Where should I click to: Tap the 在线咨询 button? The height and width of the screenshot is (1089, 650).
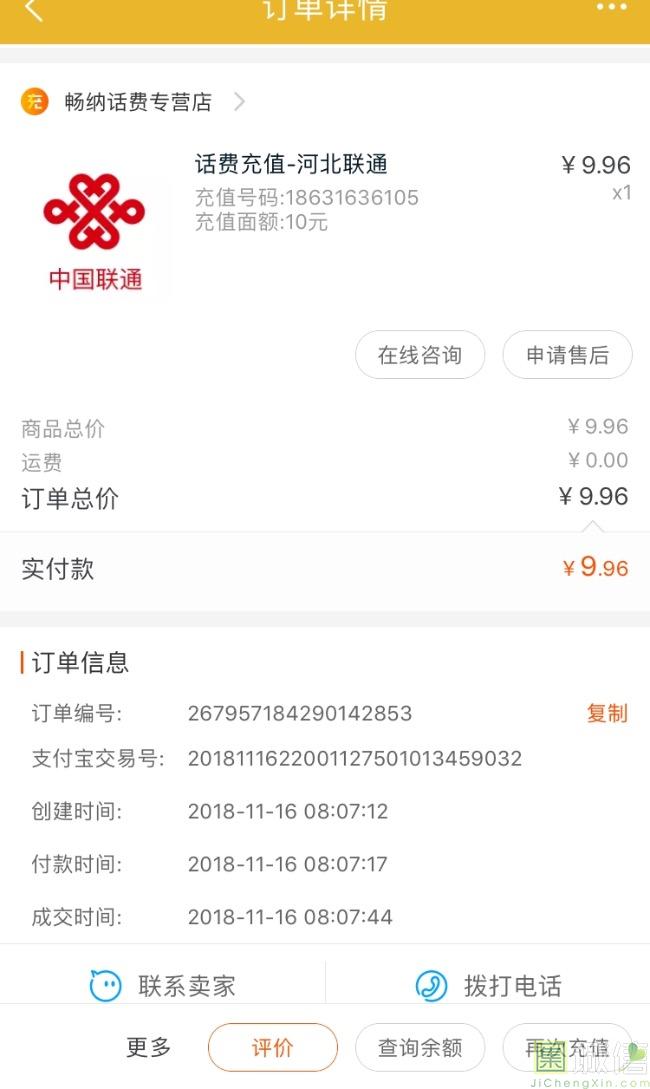(420, 355)
